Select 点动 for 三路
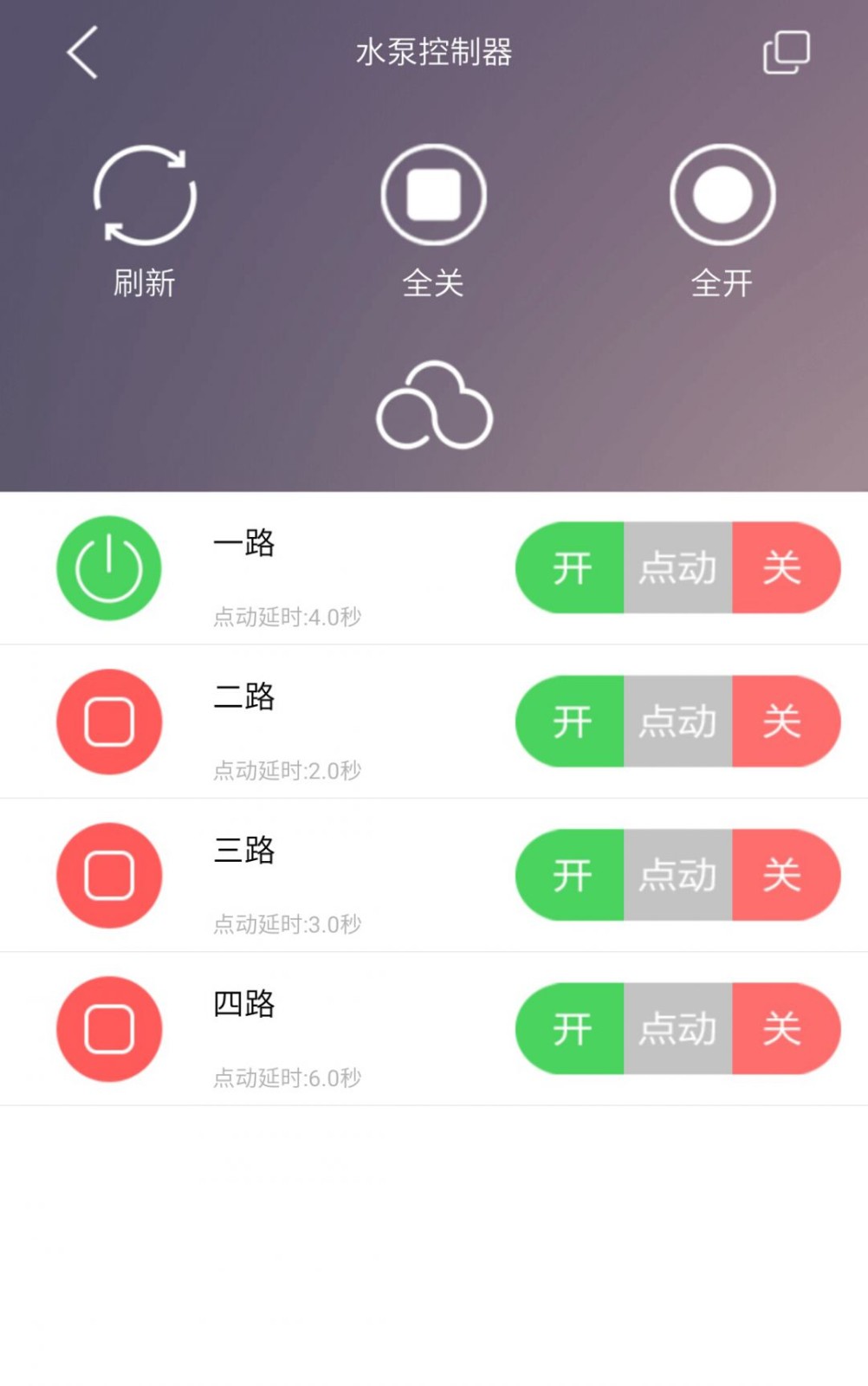The image size is (868, 1386). [x=677, y=875]
